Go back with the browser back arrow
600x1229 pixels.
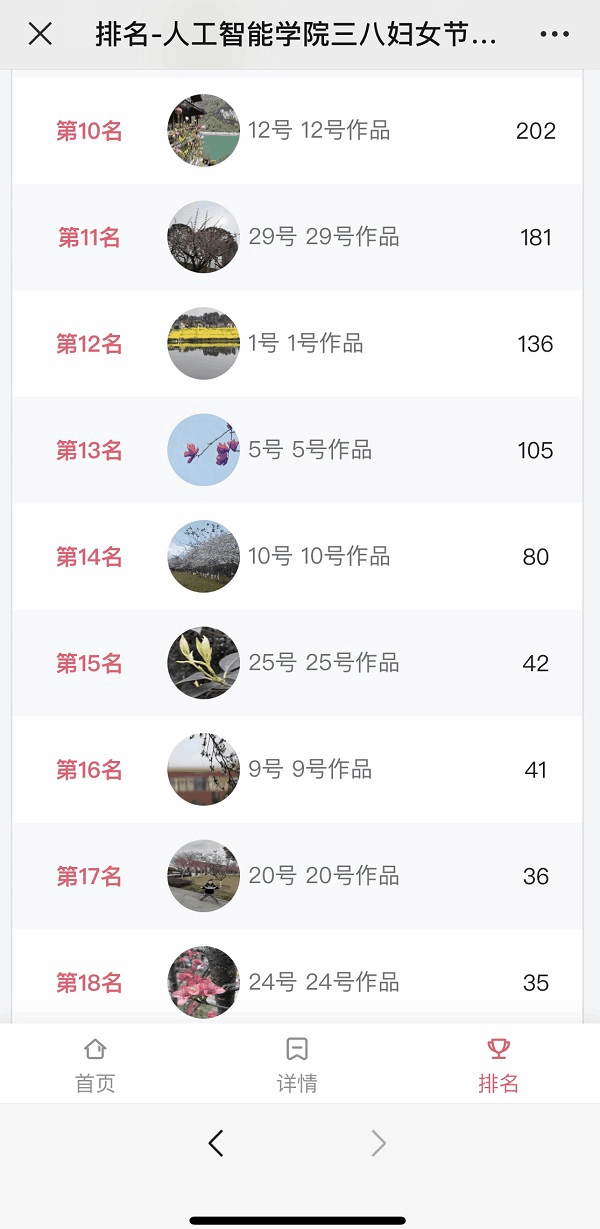point(216,1143)
